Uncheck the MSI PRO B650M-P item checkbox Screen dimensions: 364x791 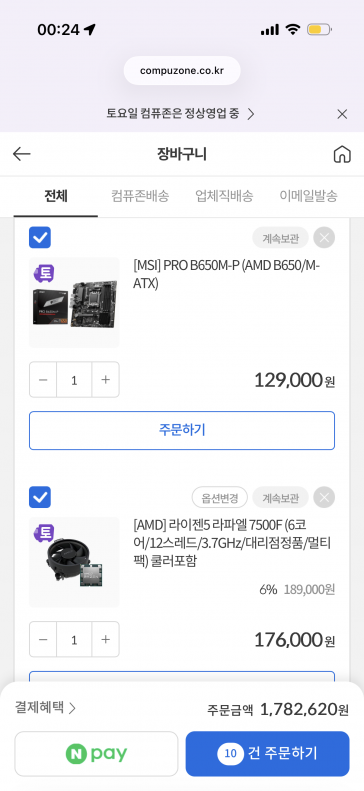click(x=40, y=237)
